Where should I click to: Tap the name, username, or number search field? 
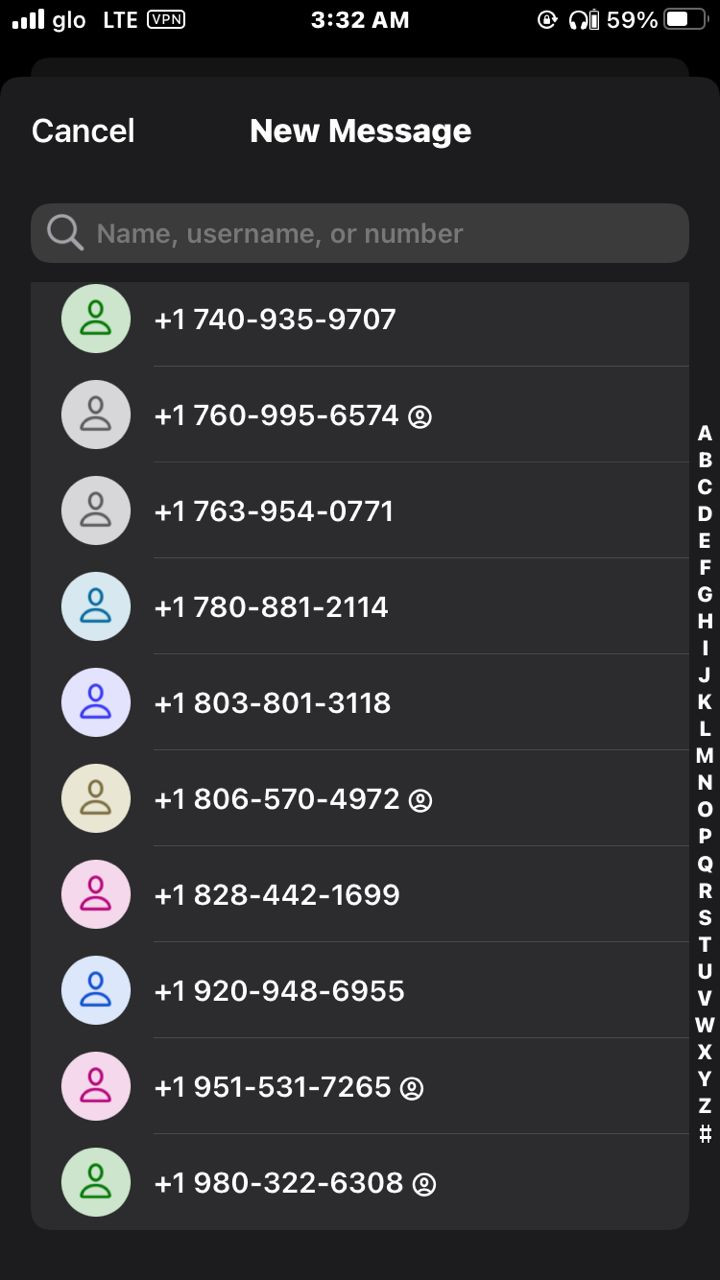[x=360, y=233]
